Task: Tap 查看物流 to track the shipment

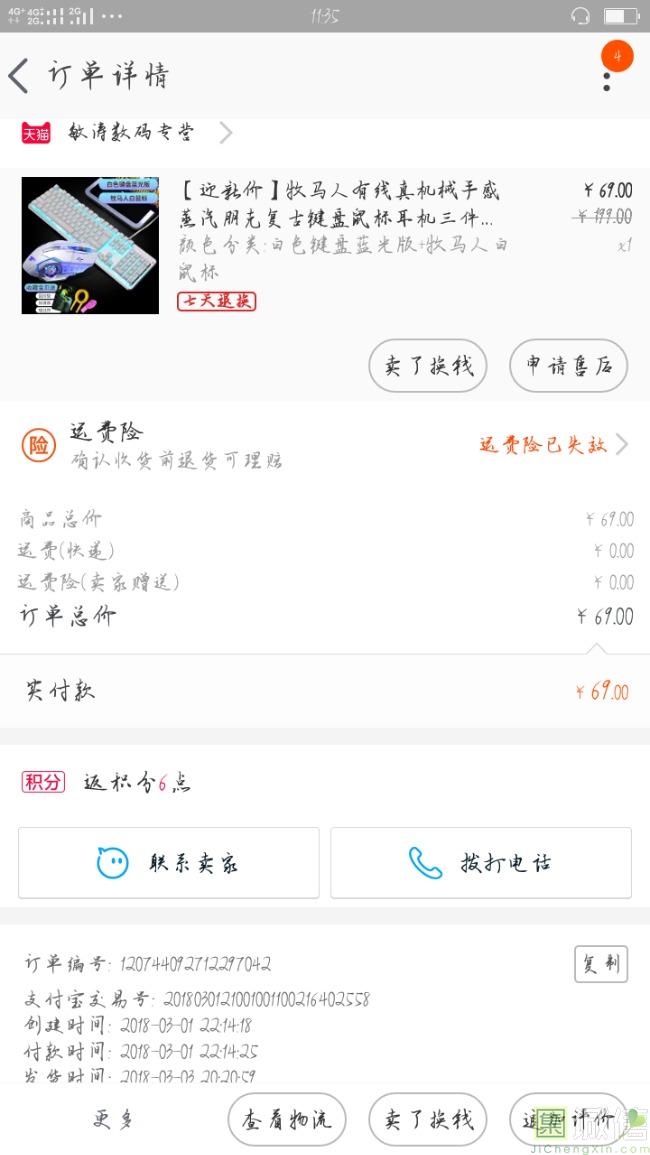Action: point(287,1119)
